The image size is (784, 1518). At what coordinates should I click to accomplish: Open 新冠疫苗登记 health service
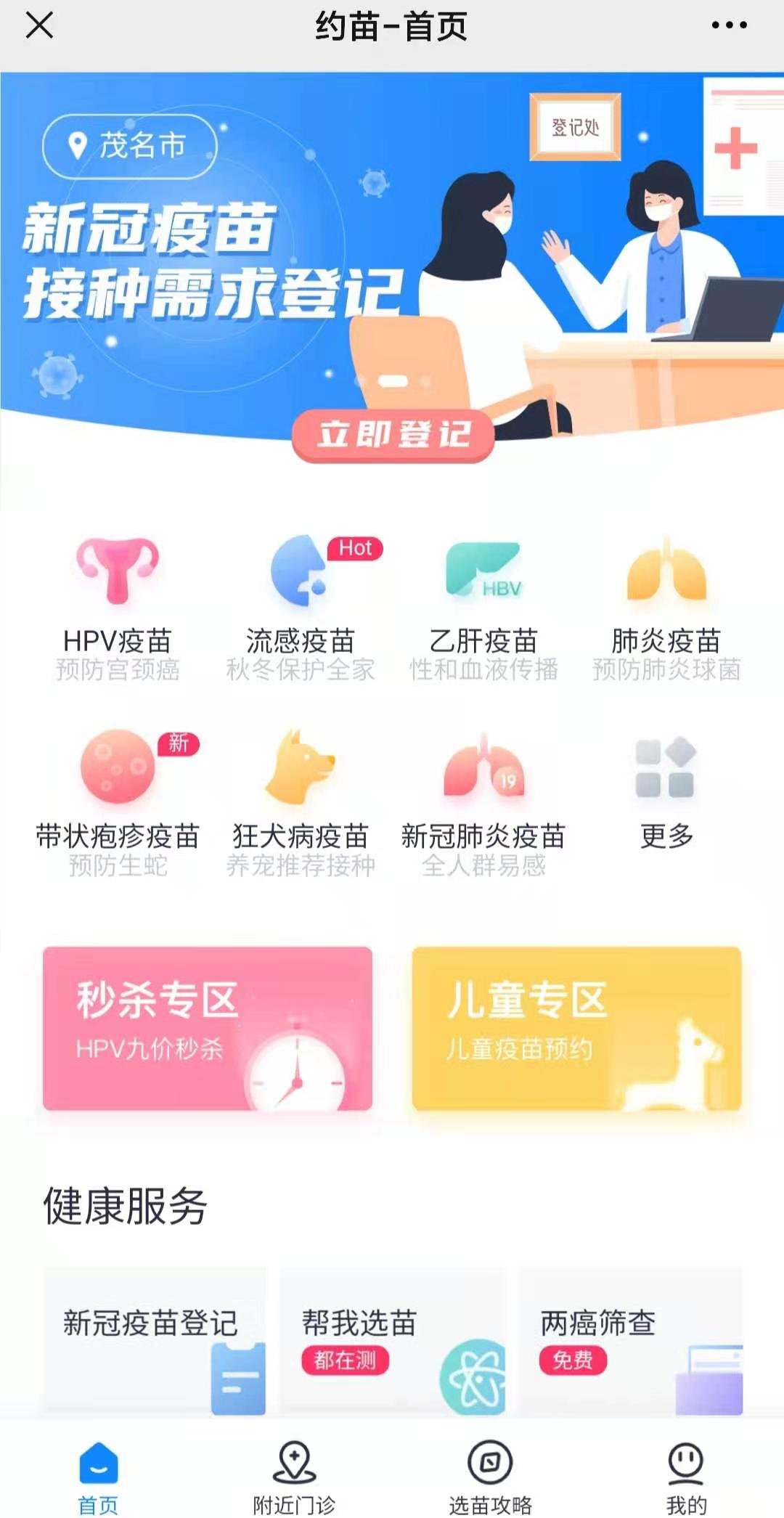point(154,1342)
